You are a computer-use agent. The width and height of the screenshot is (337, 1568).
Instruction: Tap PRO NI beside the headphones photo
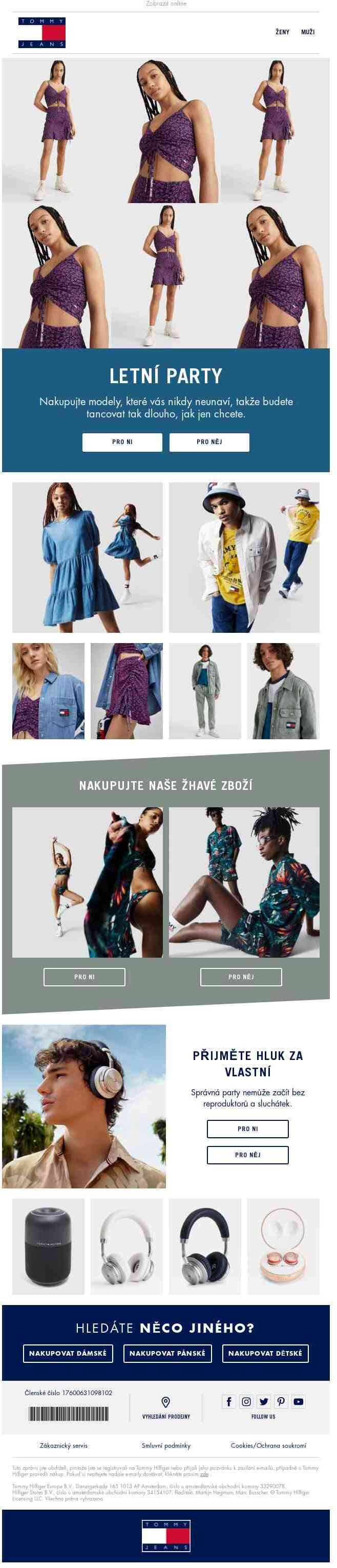(x=247, y=1129)
